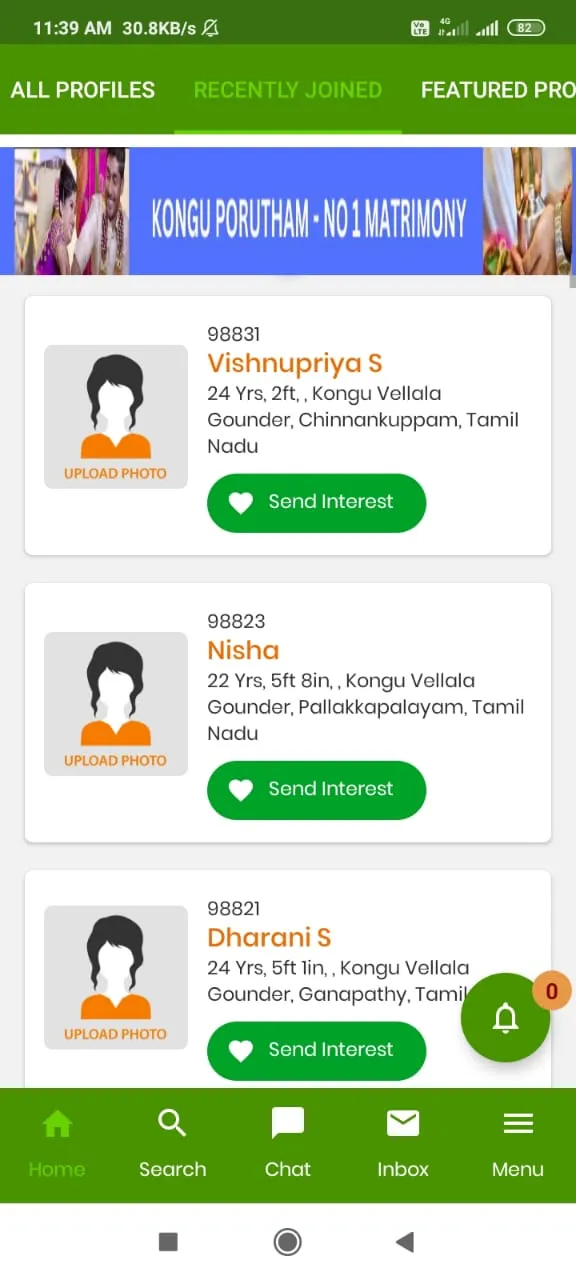The width and height of the screenshot is (576, 1280).
Task: Open Dharani S's profile name
Action: tap(269, 937)
